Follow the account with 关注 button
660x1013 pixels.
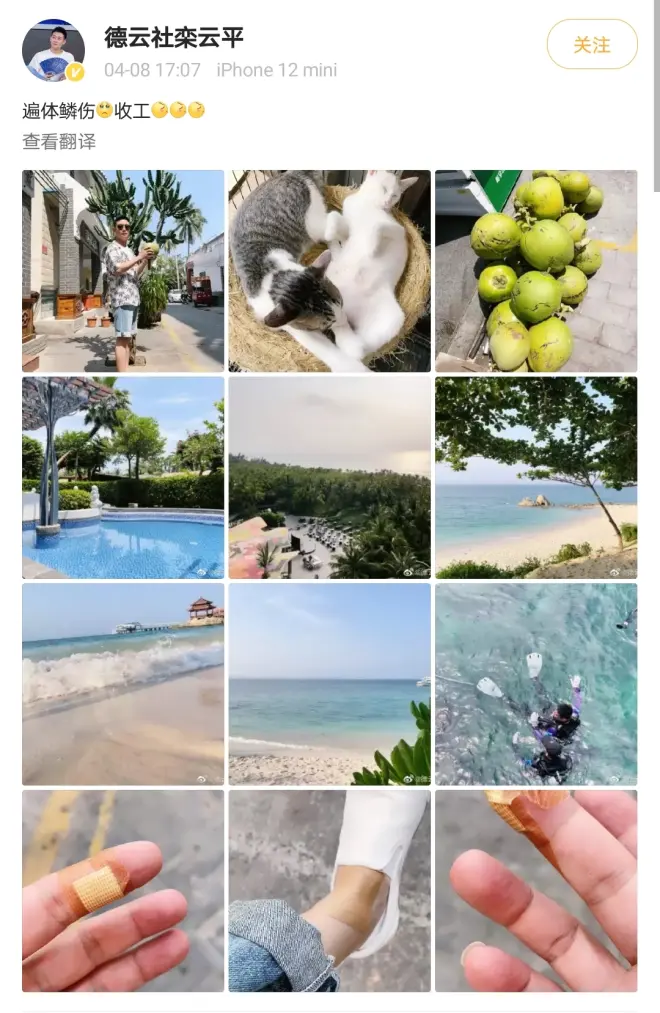(591, 45)
